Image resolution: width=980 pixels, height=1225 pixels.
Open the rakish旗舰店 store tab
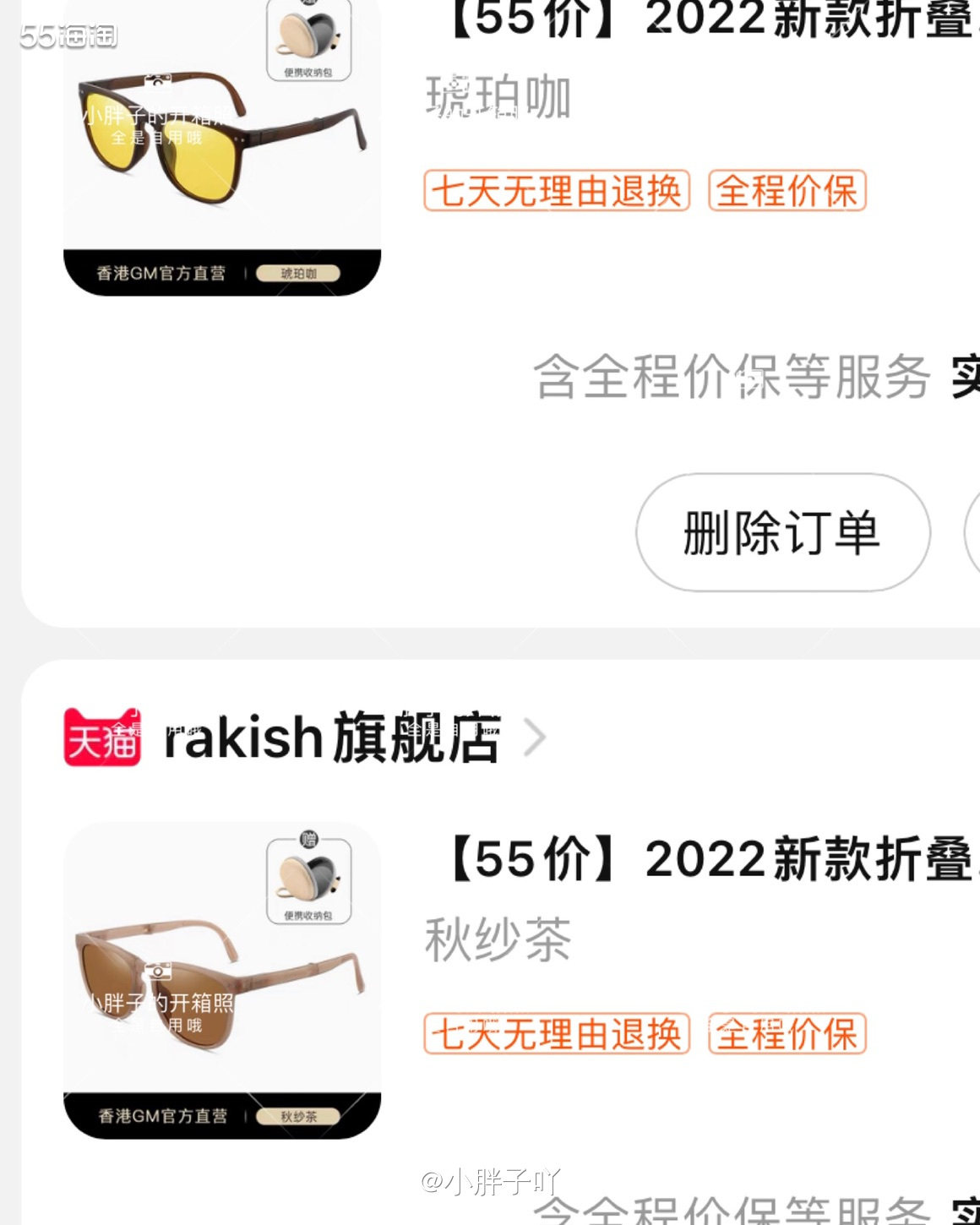click(329, 737)
